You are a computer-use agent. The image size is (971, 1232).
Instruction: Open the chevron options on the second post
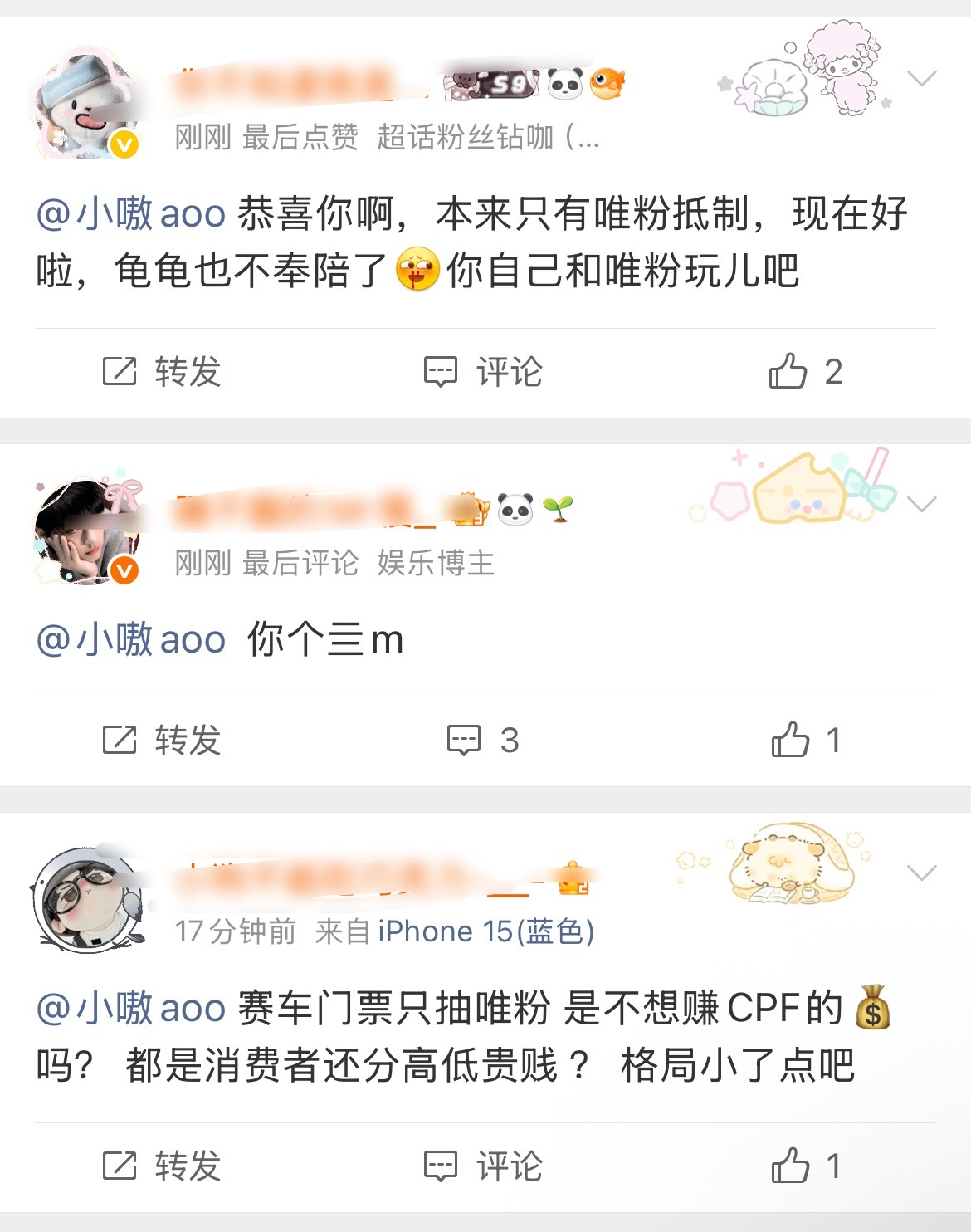921,506
